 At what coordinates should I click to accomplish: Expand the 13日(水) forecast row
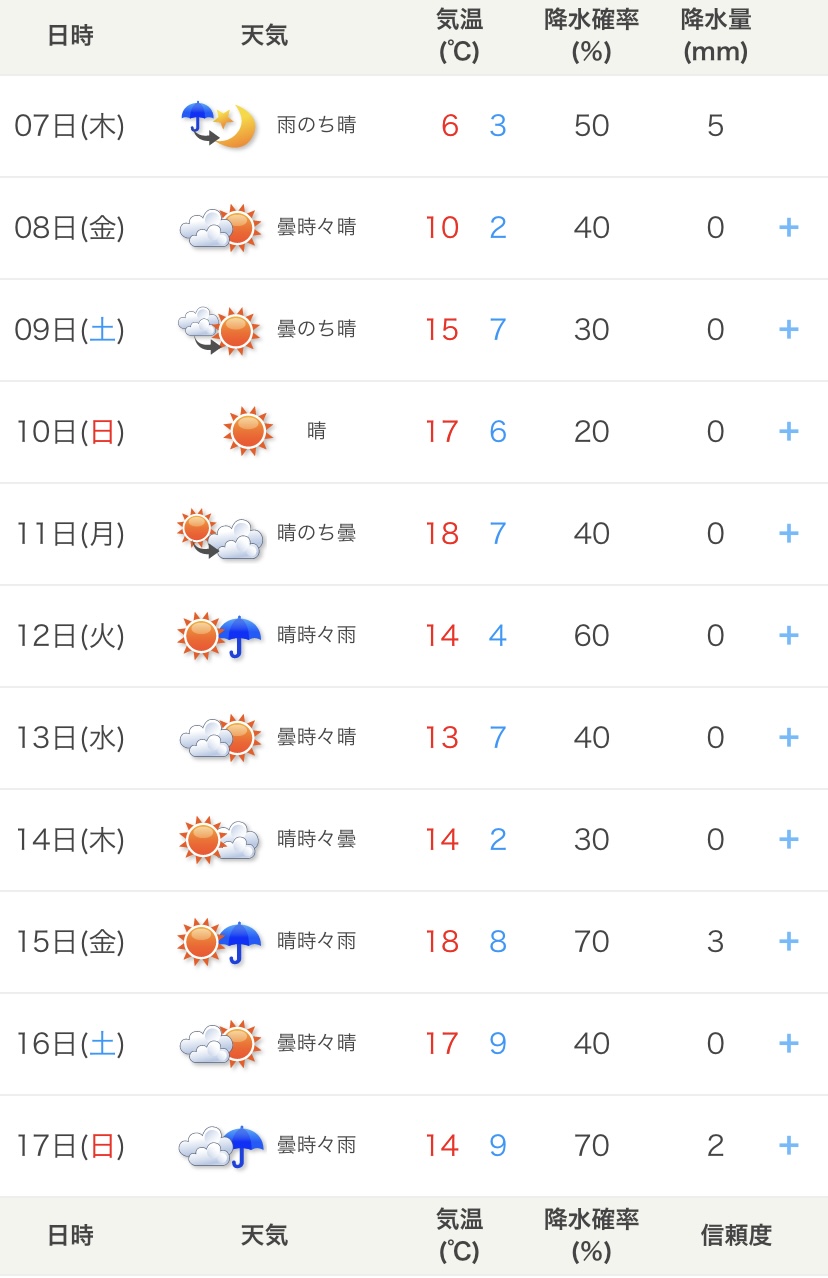click(788, 738)
